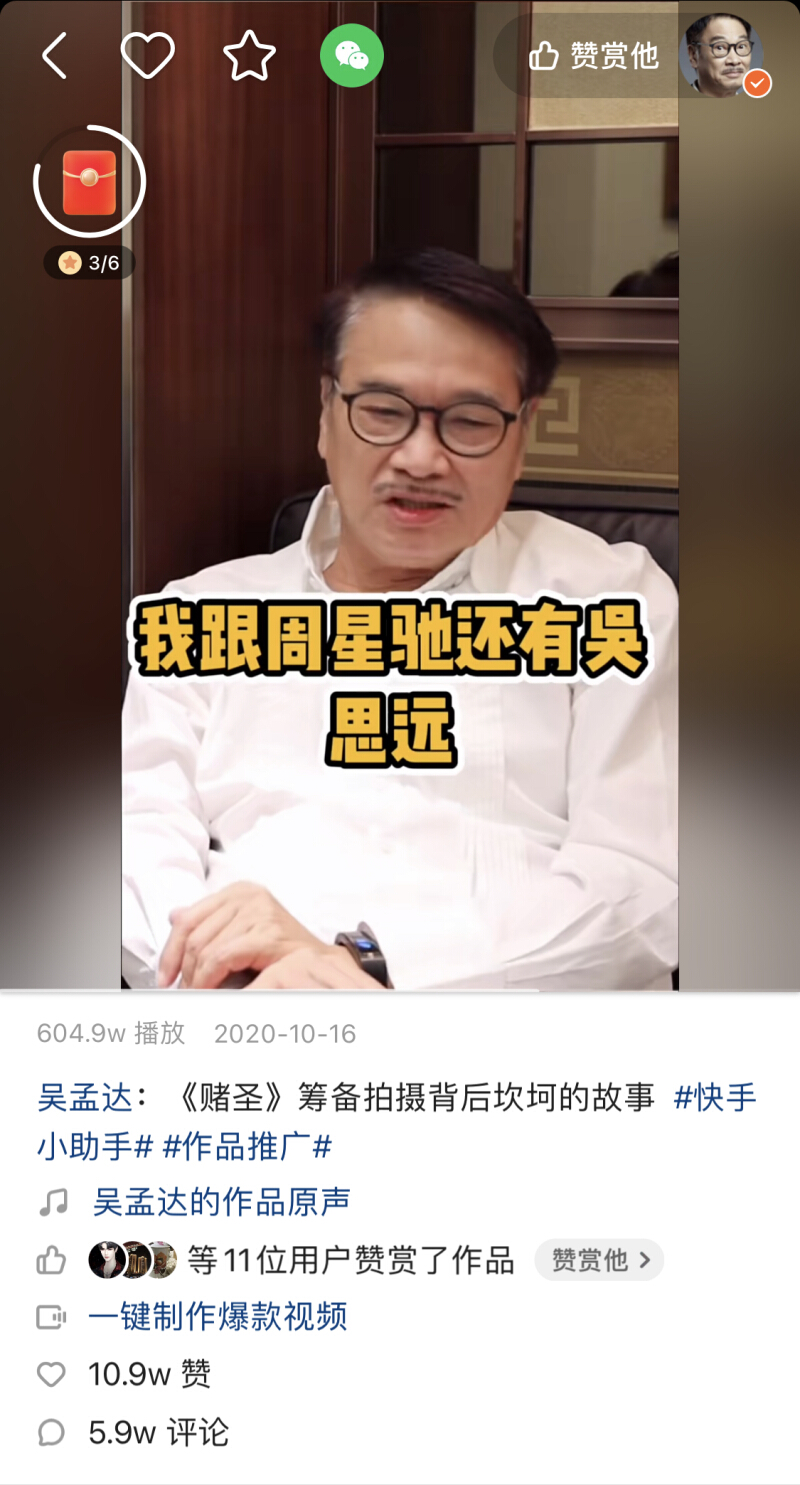Go back with the arrow icon

coord(55,56)
